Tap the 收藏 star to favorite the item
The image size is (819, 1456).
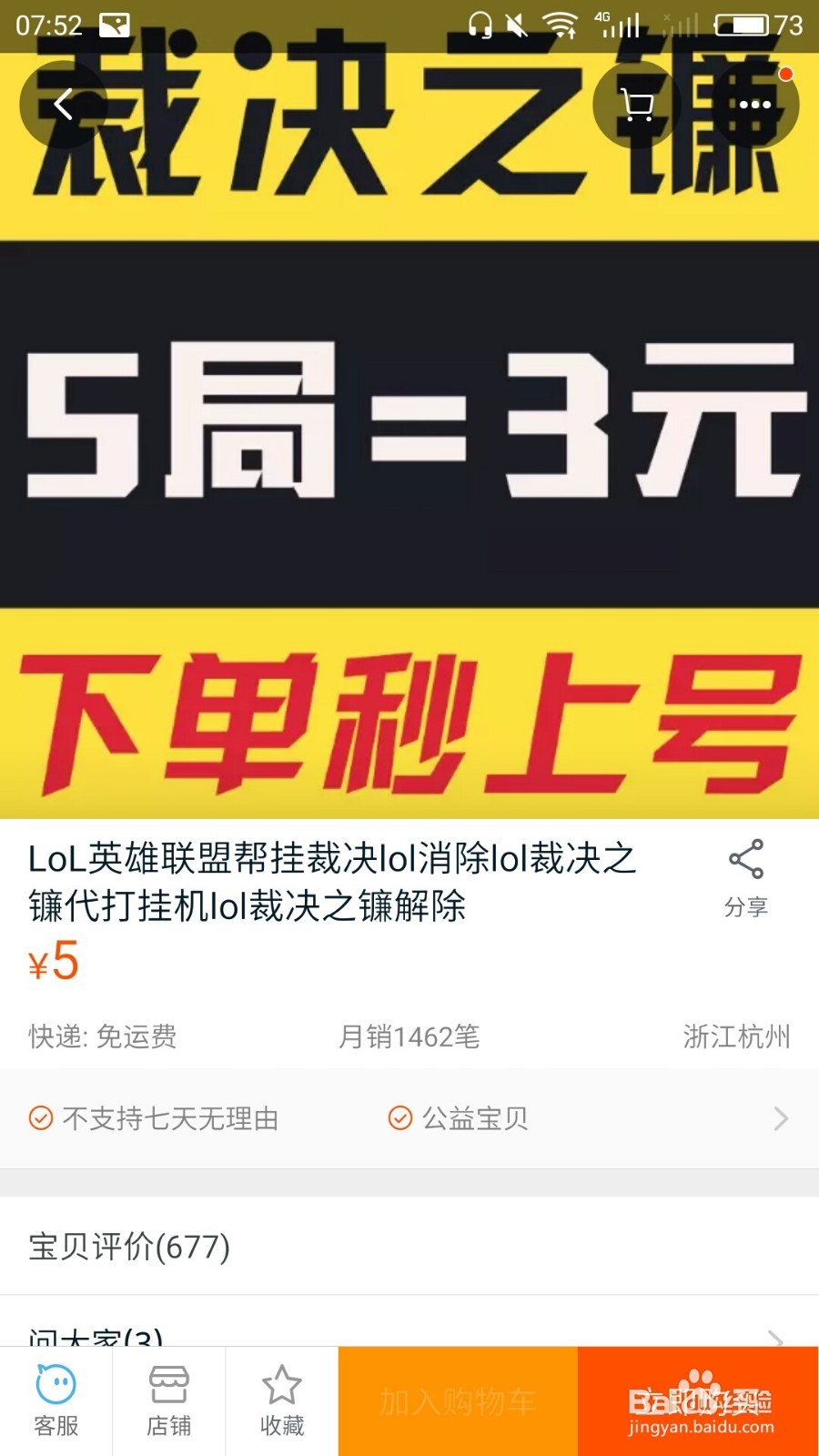click(282, 1399)
